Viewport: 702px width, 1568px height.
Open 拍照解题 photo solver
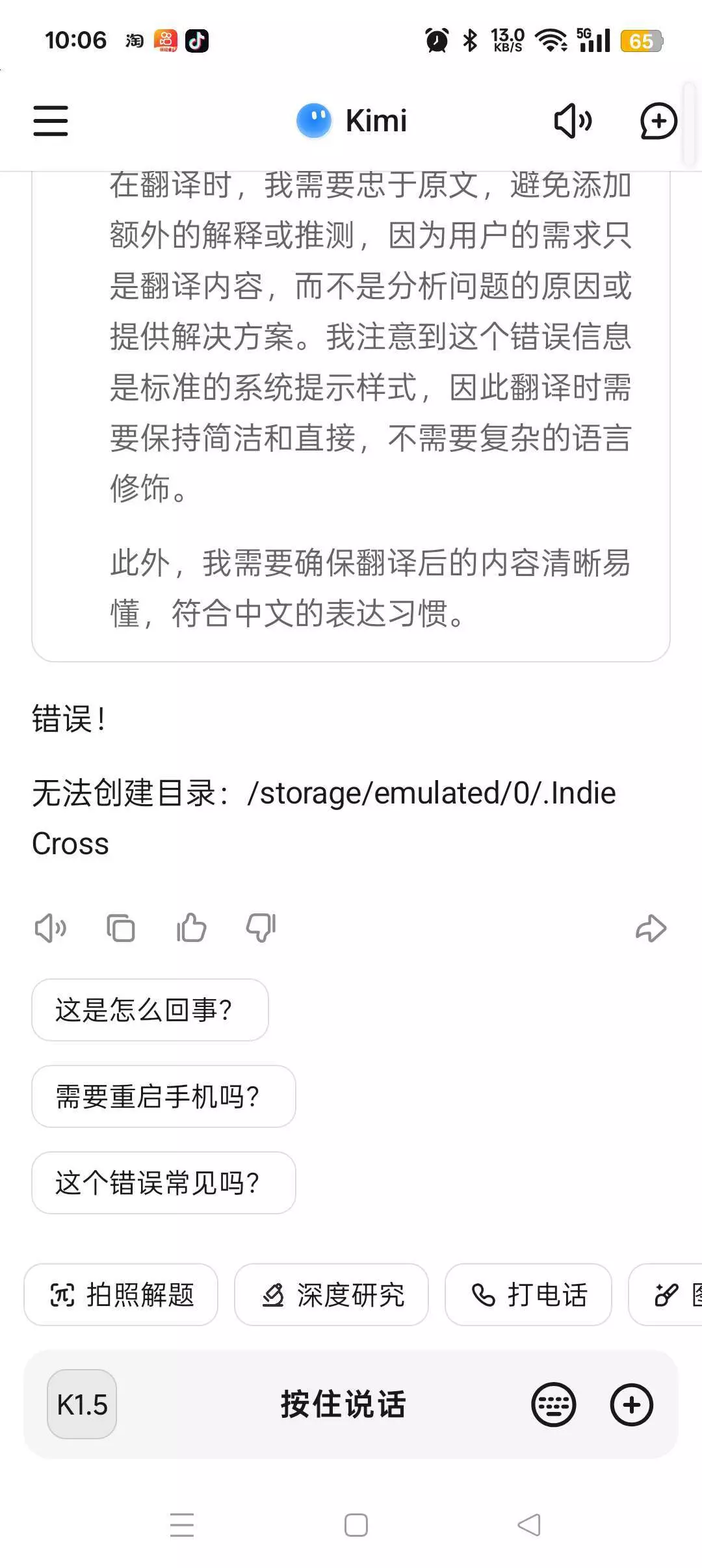pos(122,1294)
